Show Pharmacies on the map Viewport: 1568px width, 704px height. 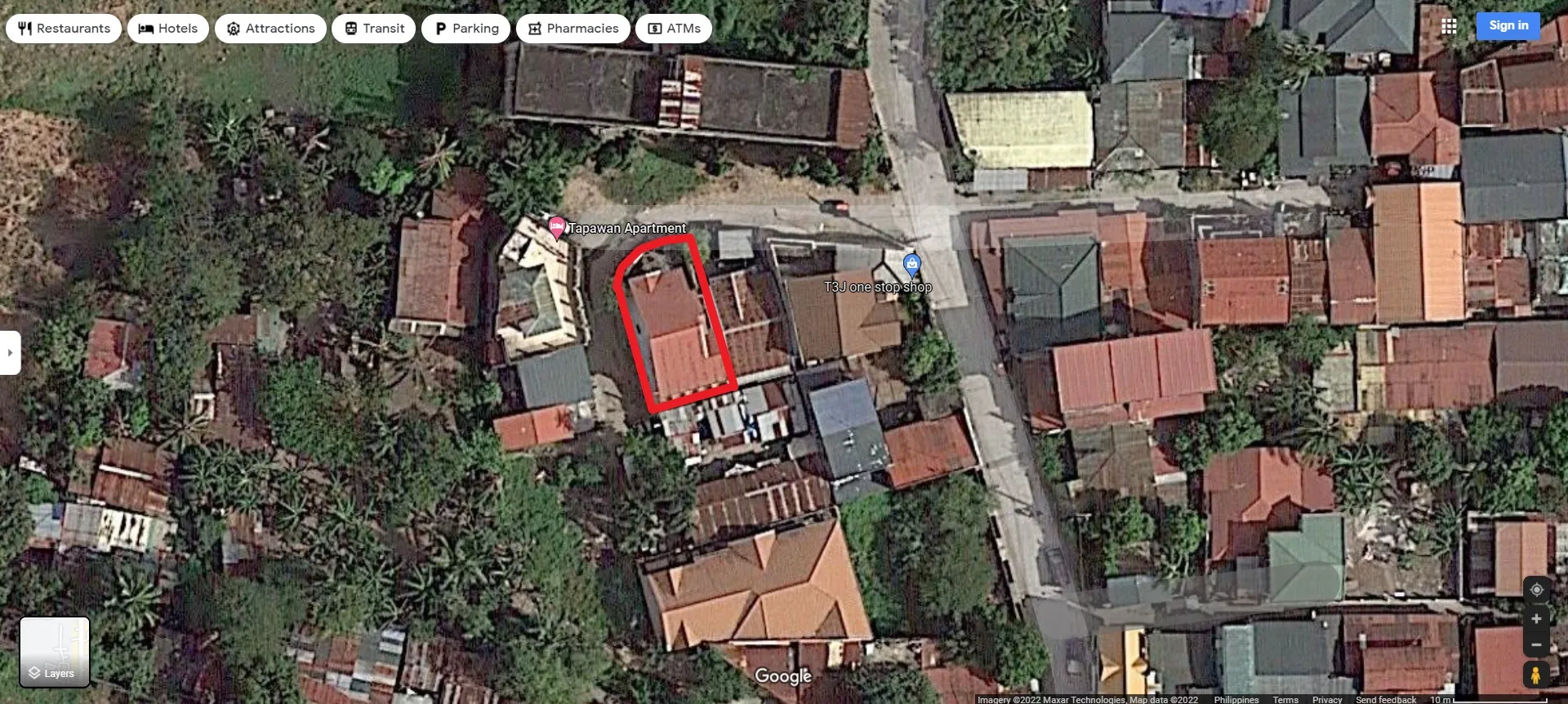pos(573,29)
